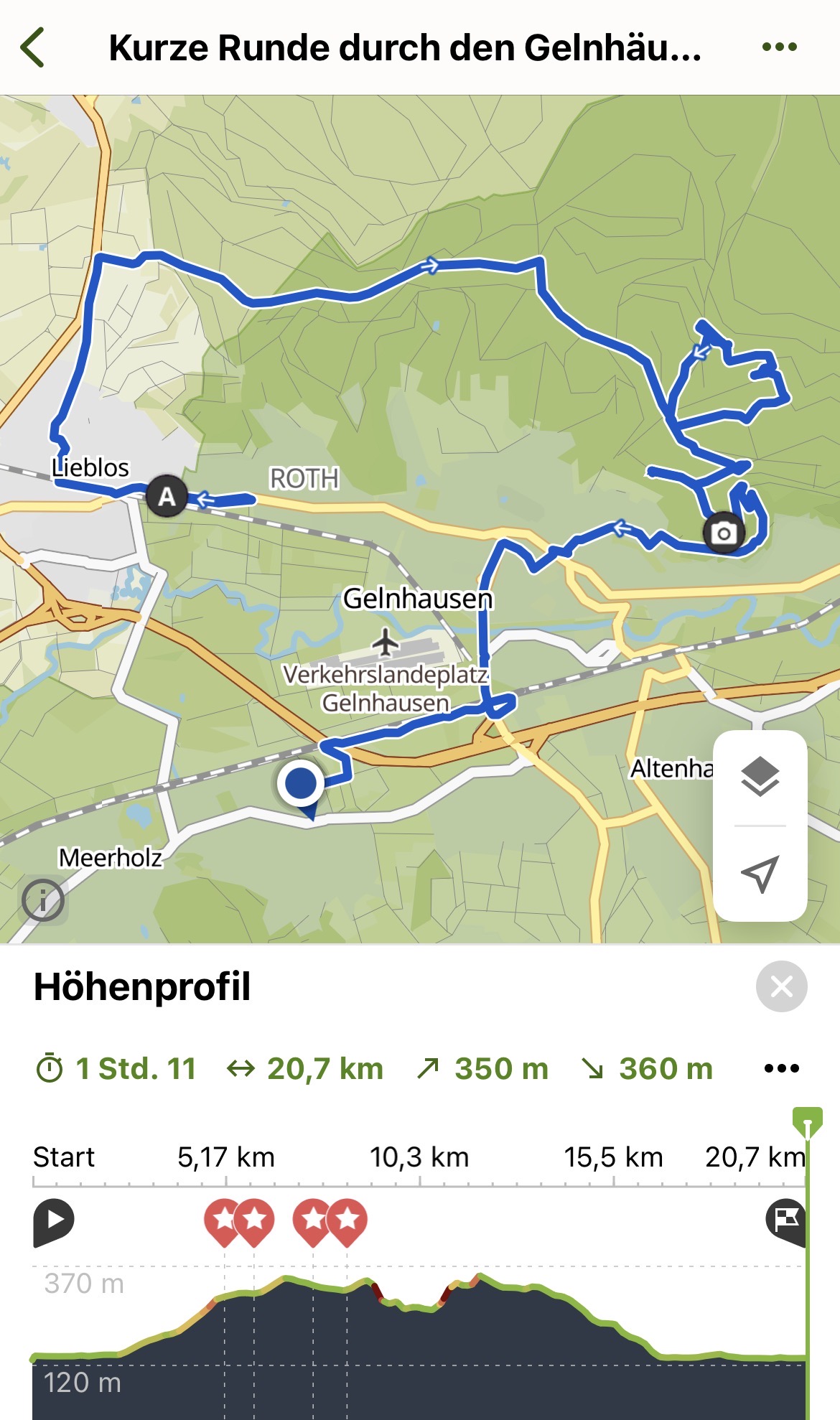840x1420 pixels.
Task: Show map info and attribution
Action: (x=43, y=900)
